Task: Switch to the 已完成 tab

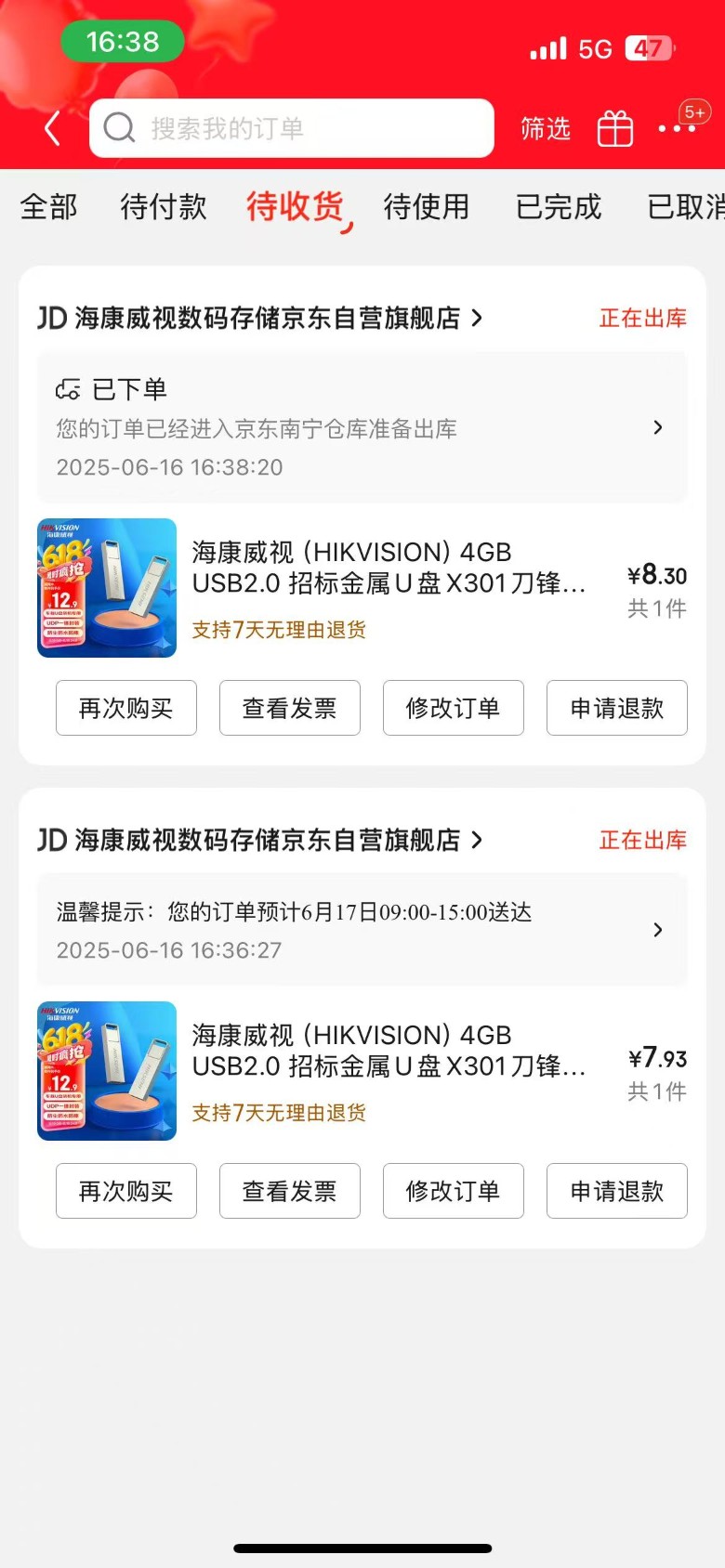Action: 559,206
